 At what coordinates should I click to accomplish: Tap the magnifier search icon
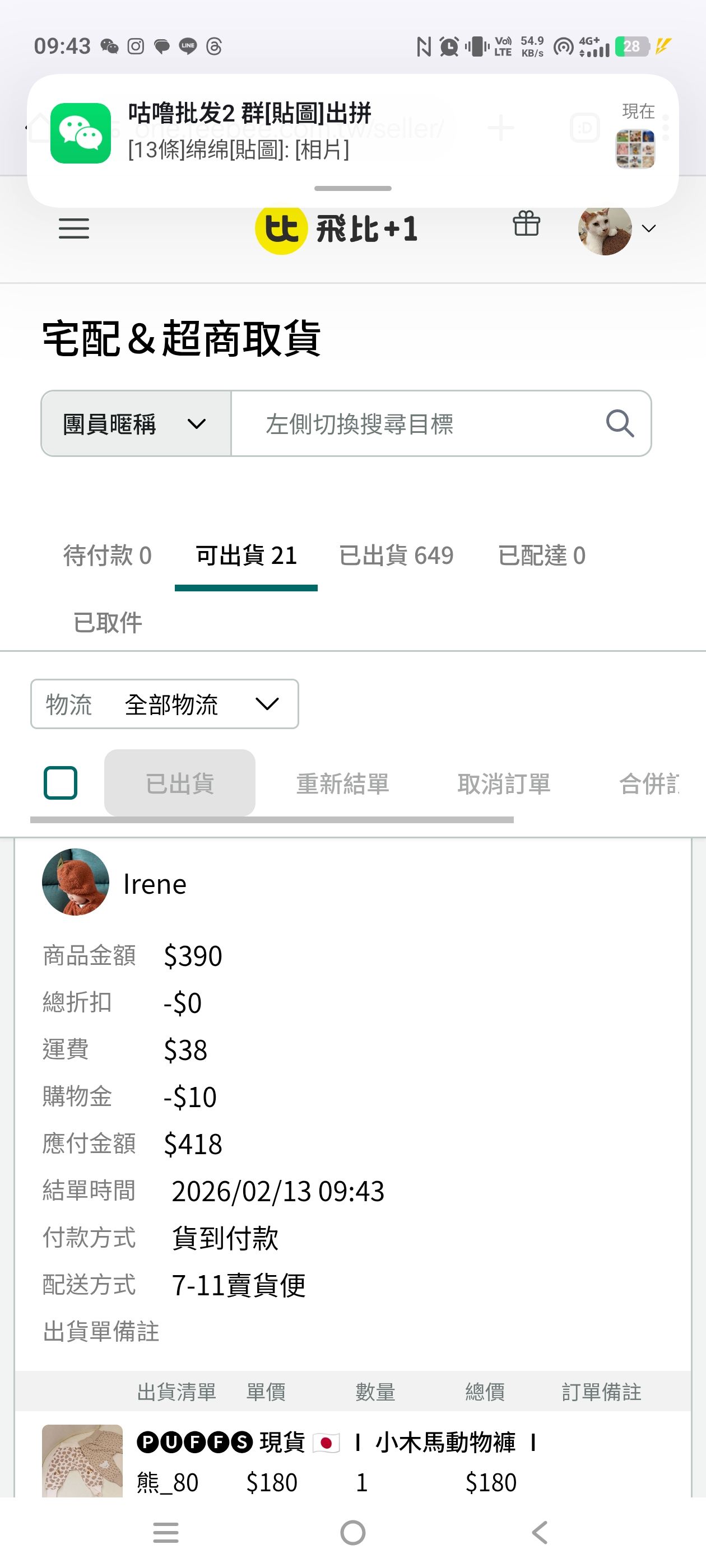click(x=620, y=423)
